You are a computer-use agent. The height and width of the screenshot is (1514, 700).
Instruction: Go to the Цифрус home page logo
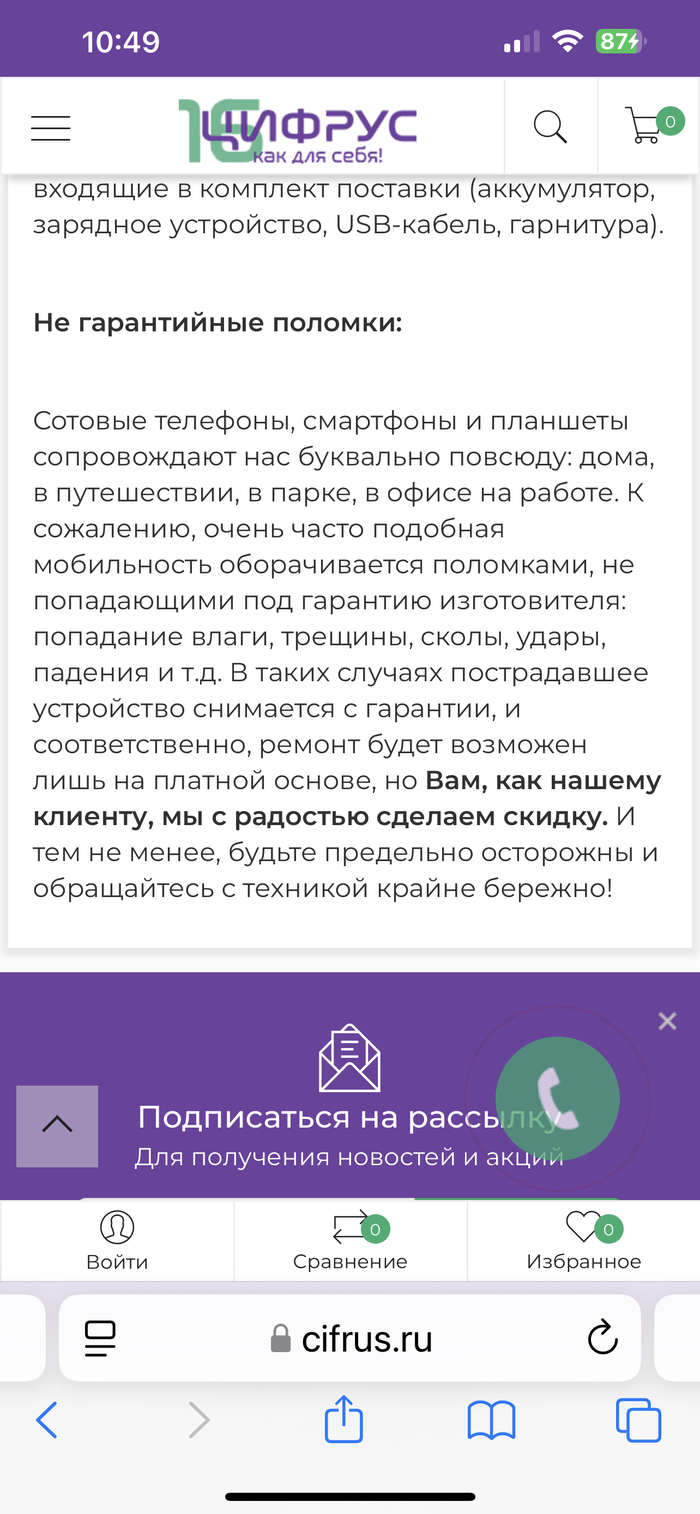click(x=297, y=130)
